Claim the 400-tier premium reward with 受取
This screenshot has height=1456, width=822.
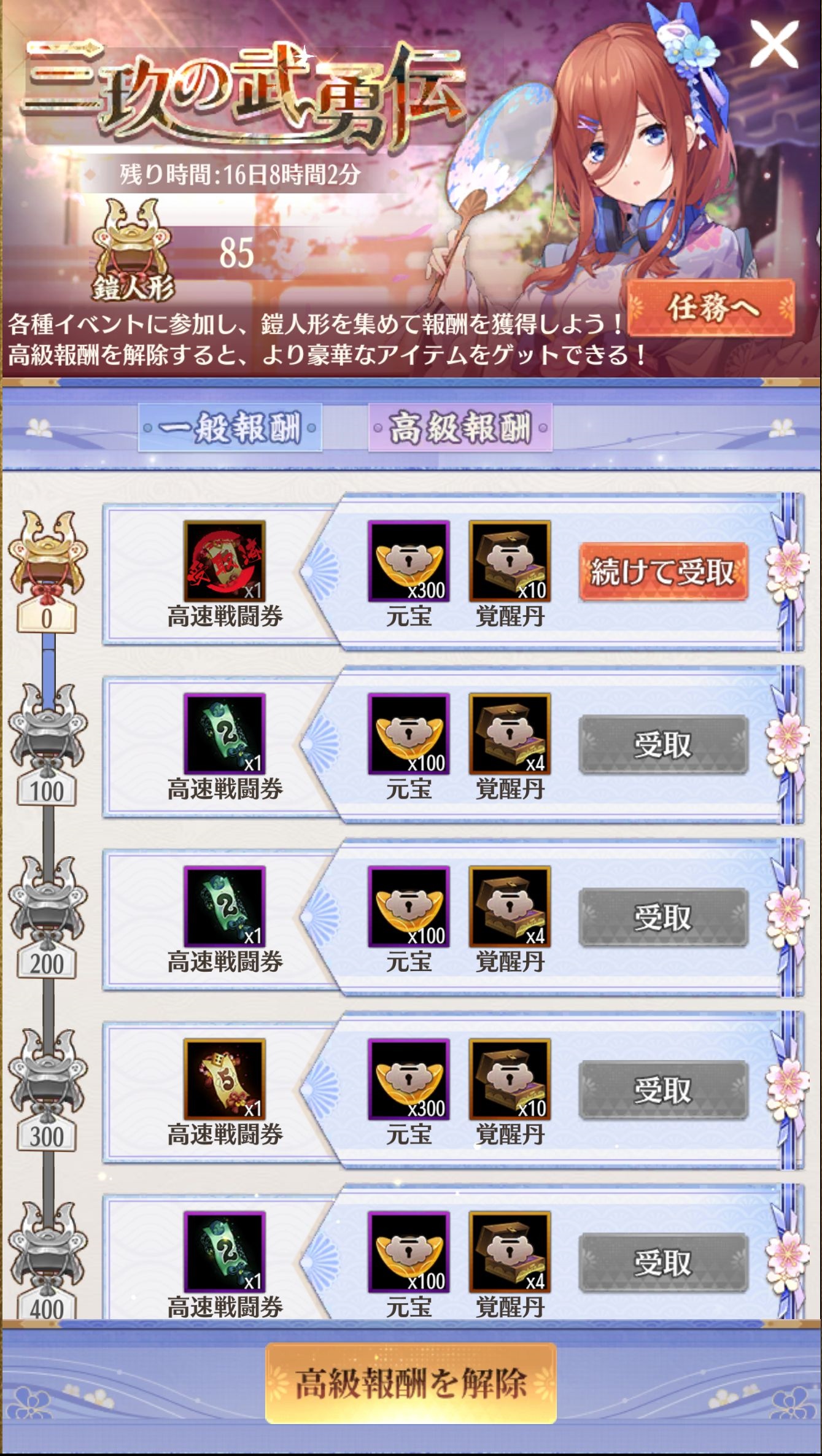(x=663, y=1263)
